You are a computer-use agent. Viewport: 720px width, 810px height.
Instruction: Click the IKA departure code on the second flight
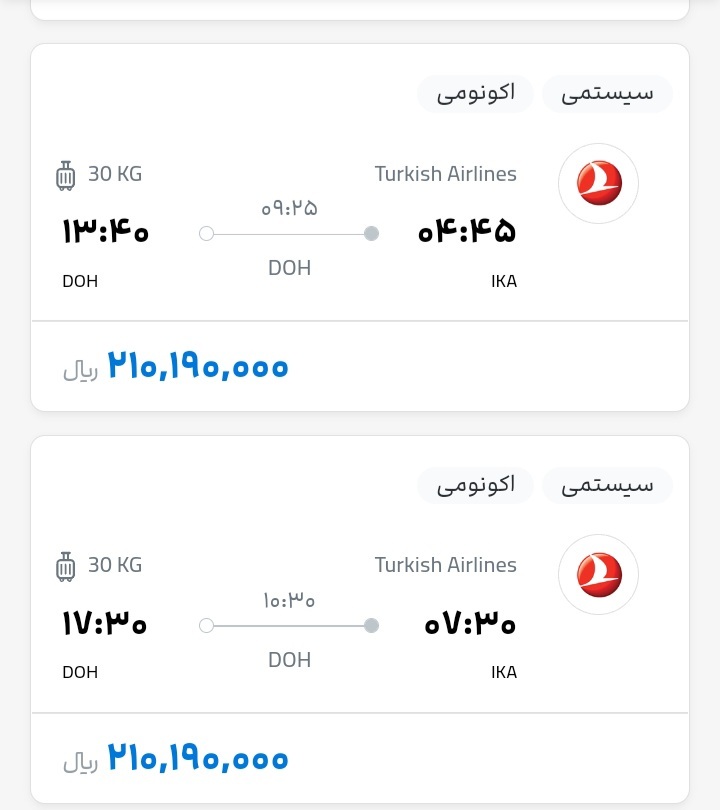point(504,671)
